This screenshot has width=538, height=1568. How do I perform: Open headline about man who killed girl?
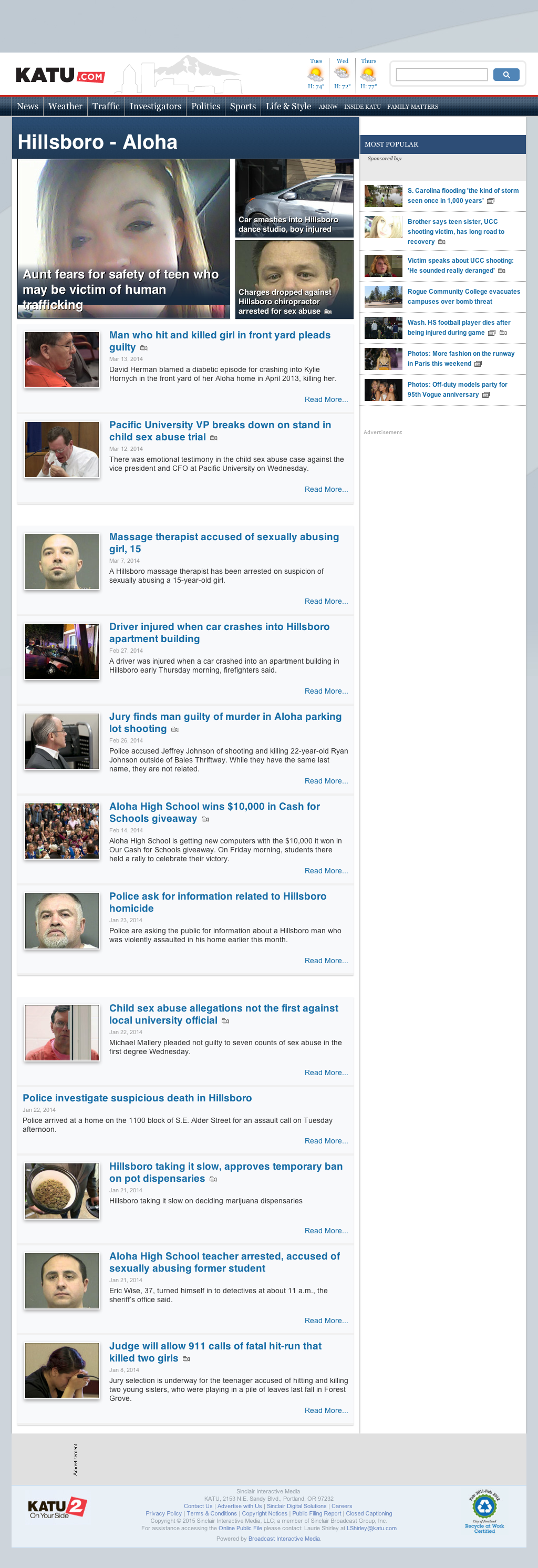[220, 341]
